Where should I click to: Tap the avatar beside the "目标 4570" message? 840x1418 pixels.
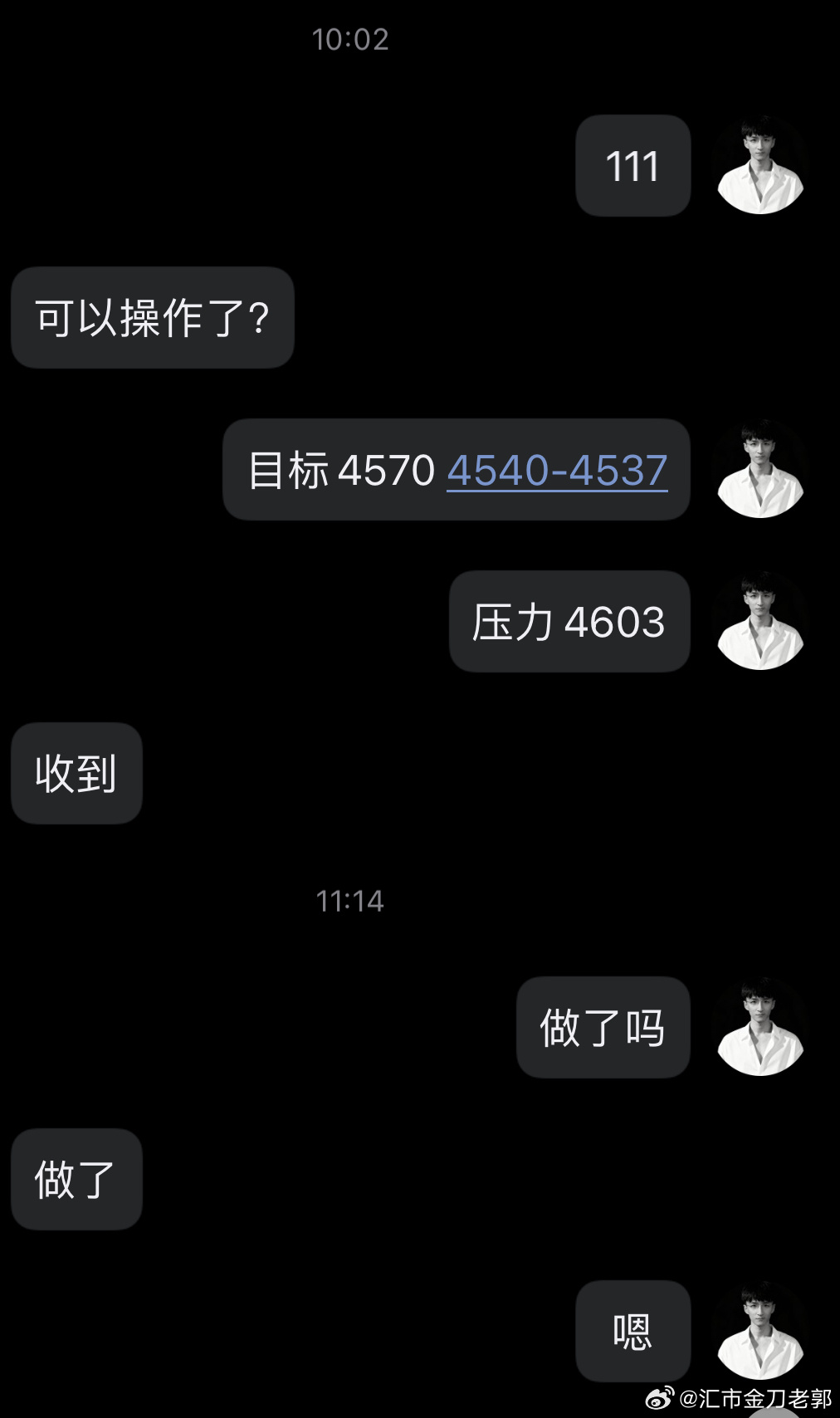tap(759, 471)
